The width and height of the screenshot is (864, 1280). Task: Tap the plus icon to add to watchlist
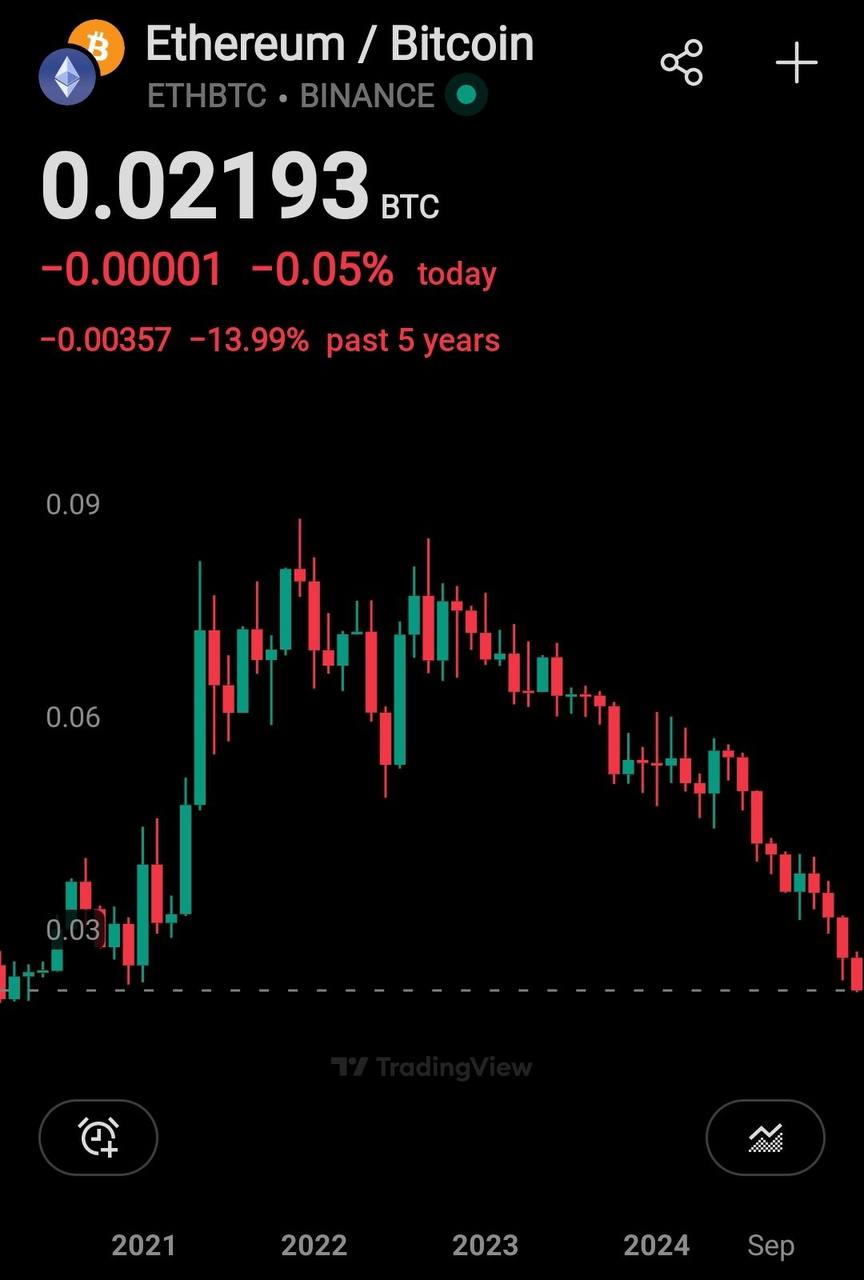coord(797,63)
